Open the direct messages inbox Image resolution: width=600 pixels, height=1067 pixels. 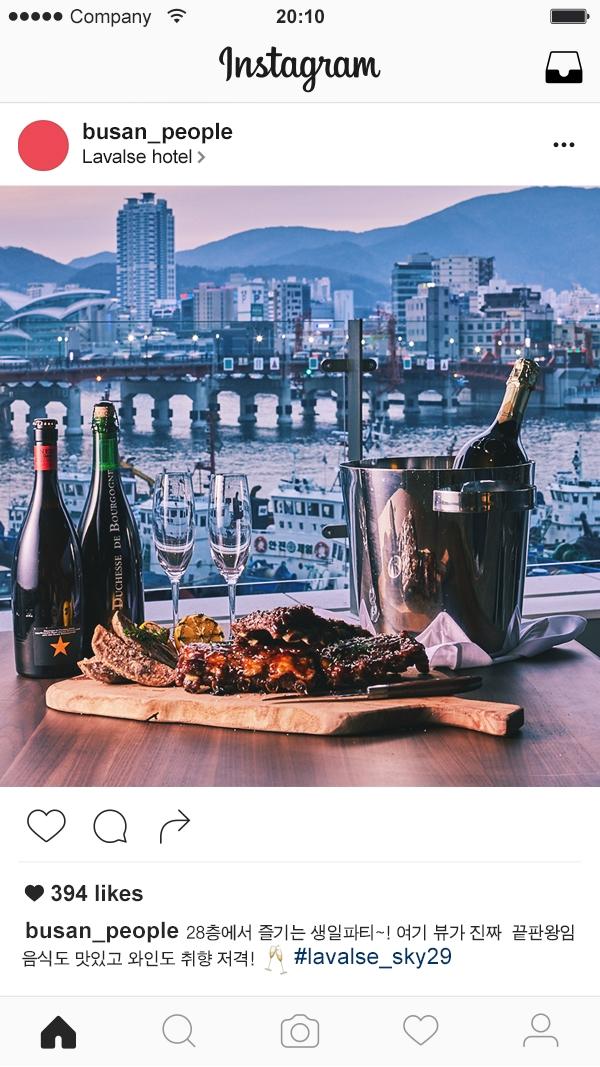tap(563, 67)
